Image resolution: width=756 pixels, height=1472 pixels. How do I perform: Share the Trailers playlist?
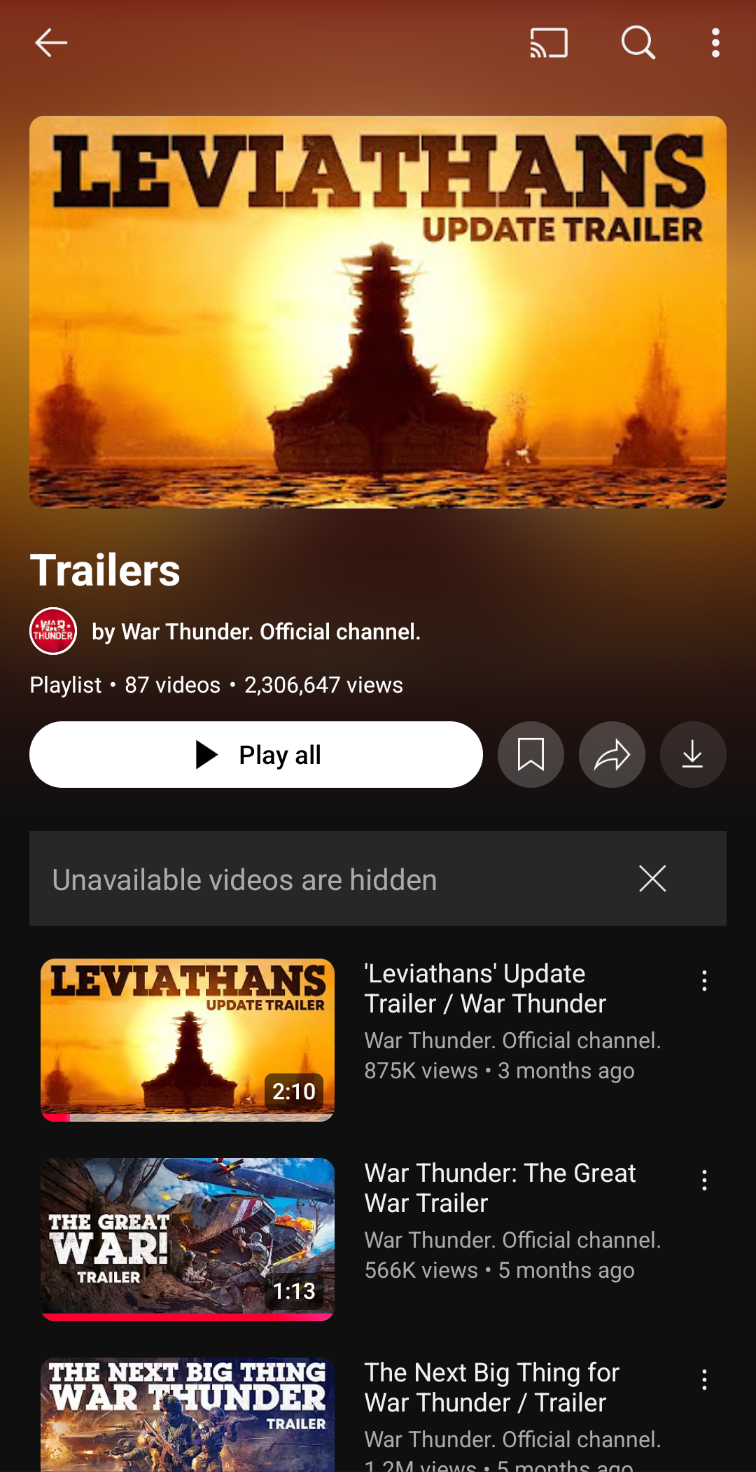612,755
